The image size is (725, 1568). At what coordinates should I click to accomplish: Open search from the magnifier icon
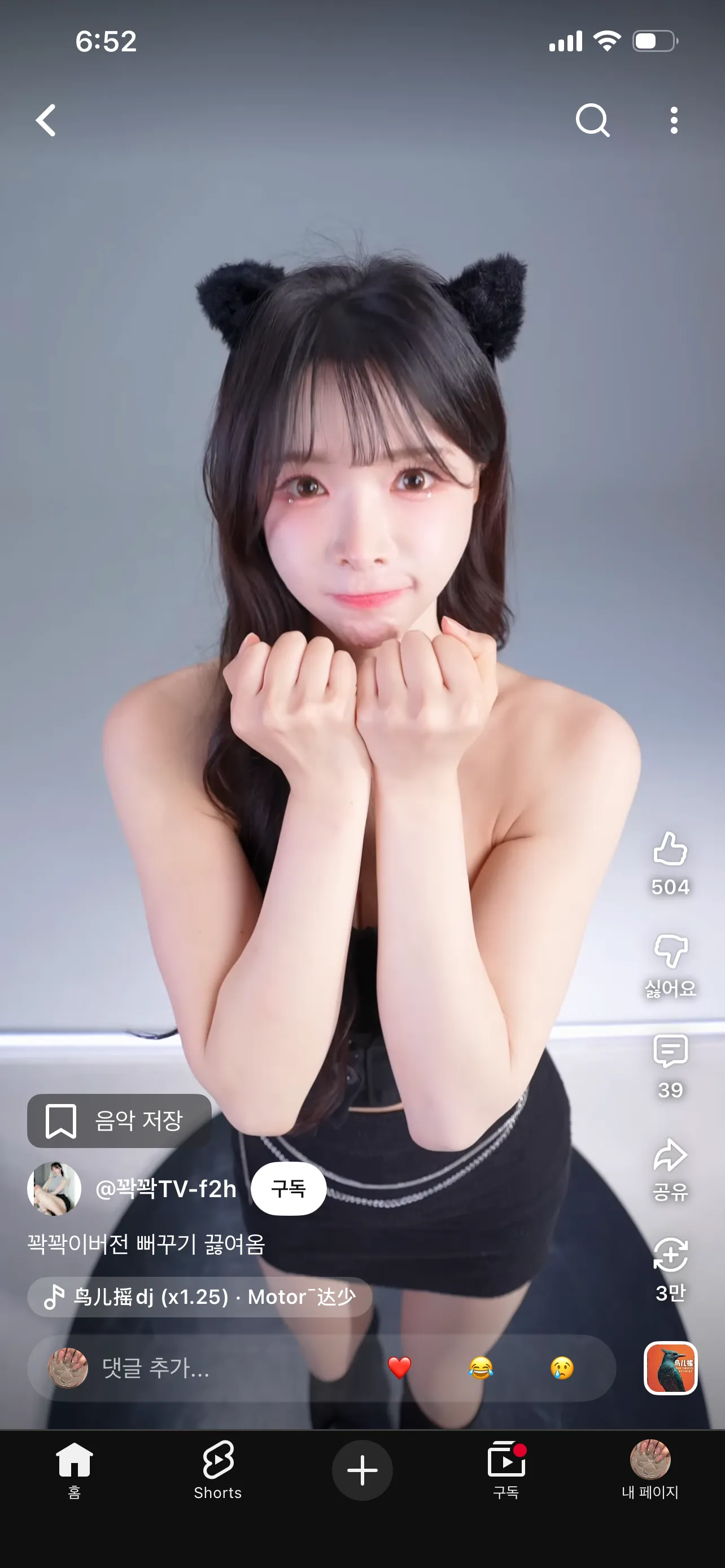pos(592,120)
